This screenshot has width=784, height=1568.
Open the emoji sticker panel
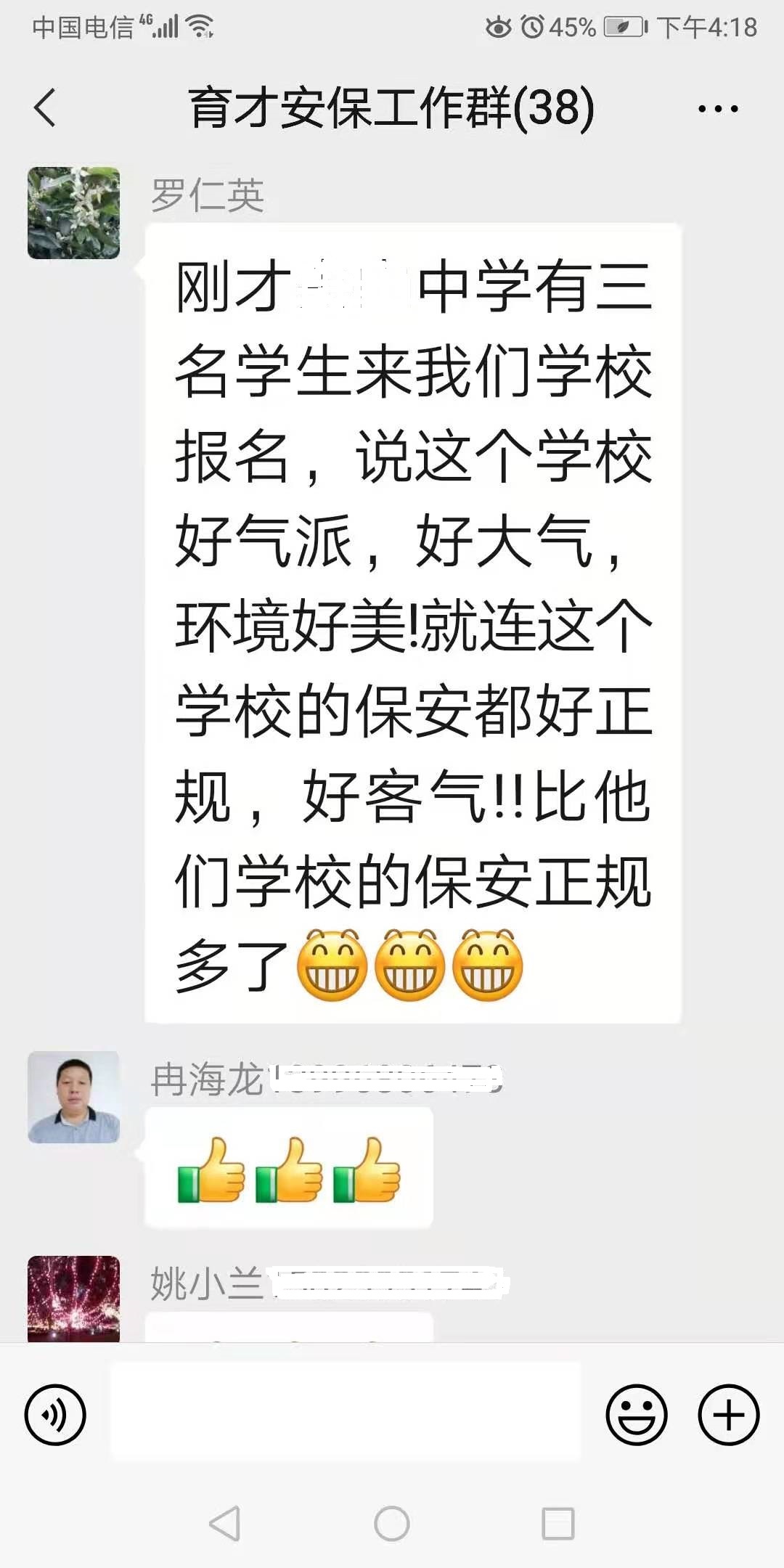[637, 1415]
